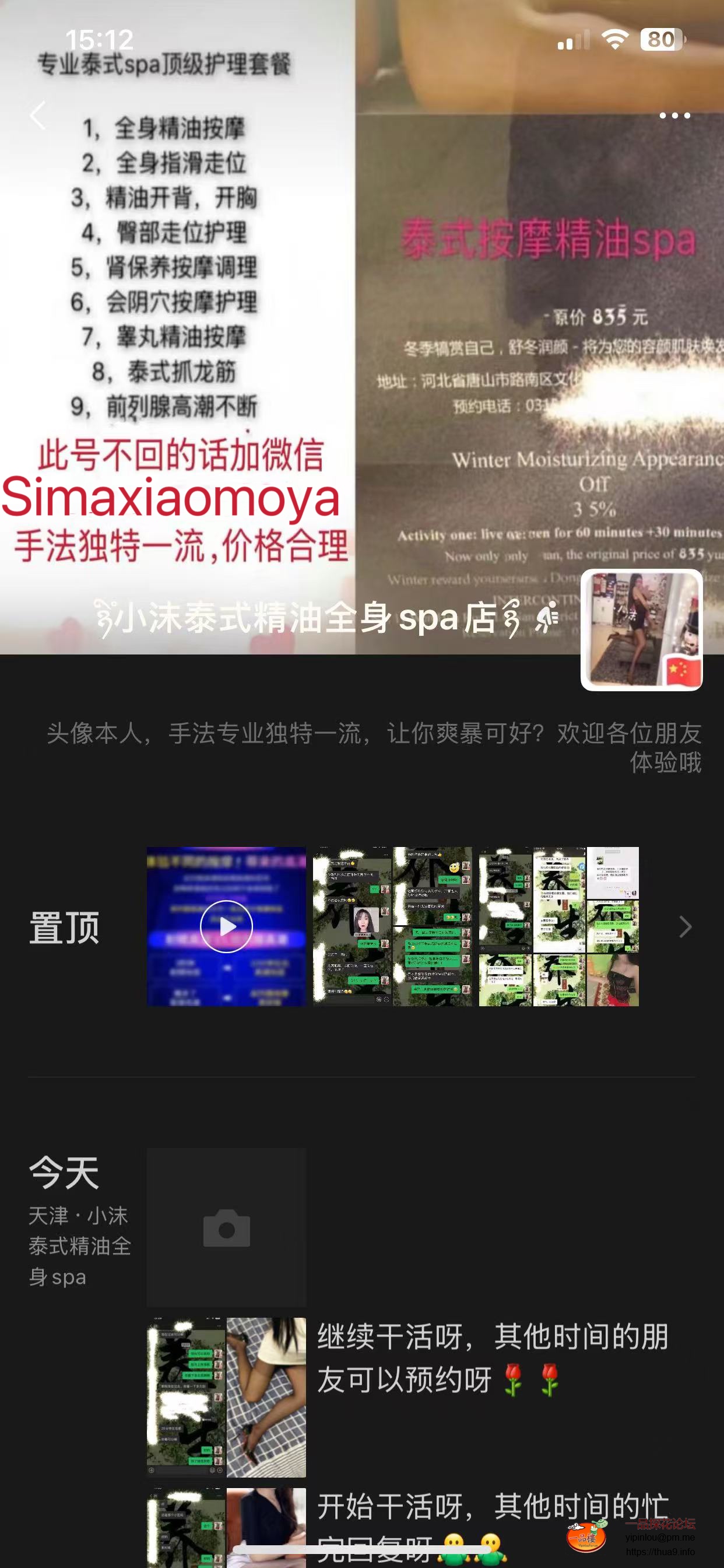Open the three-dot overflow menu

(674, 116)
